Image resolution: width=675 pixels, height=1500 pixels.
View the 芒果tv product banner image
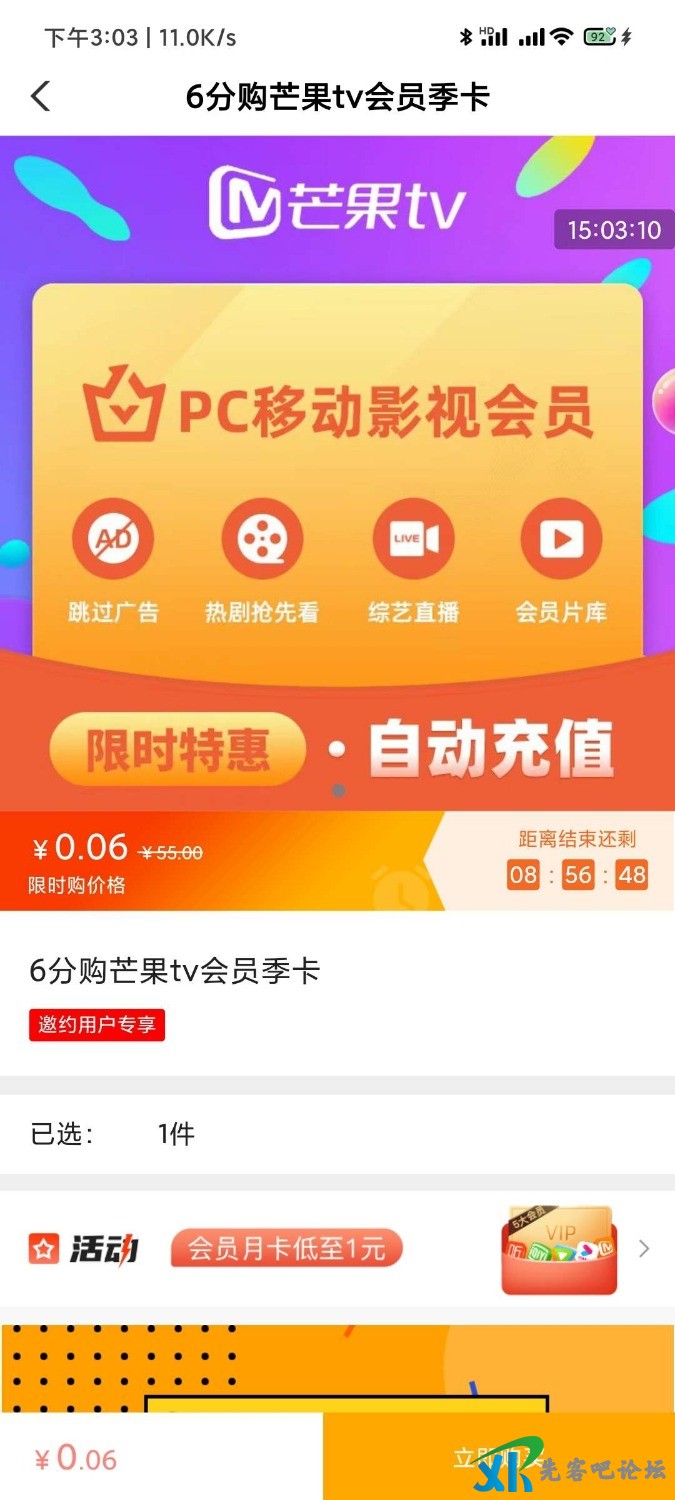[337, 472]
